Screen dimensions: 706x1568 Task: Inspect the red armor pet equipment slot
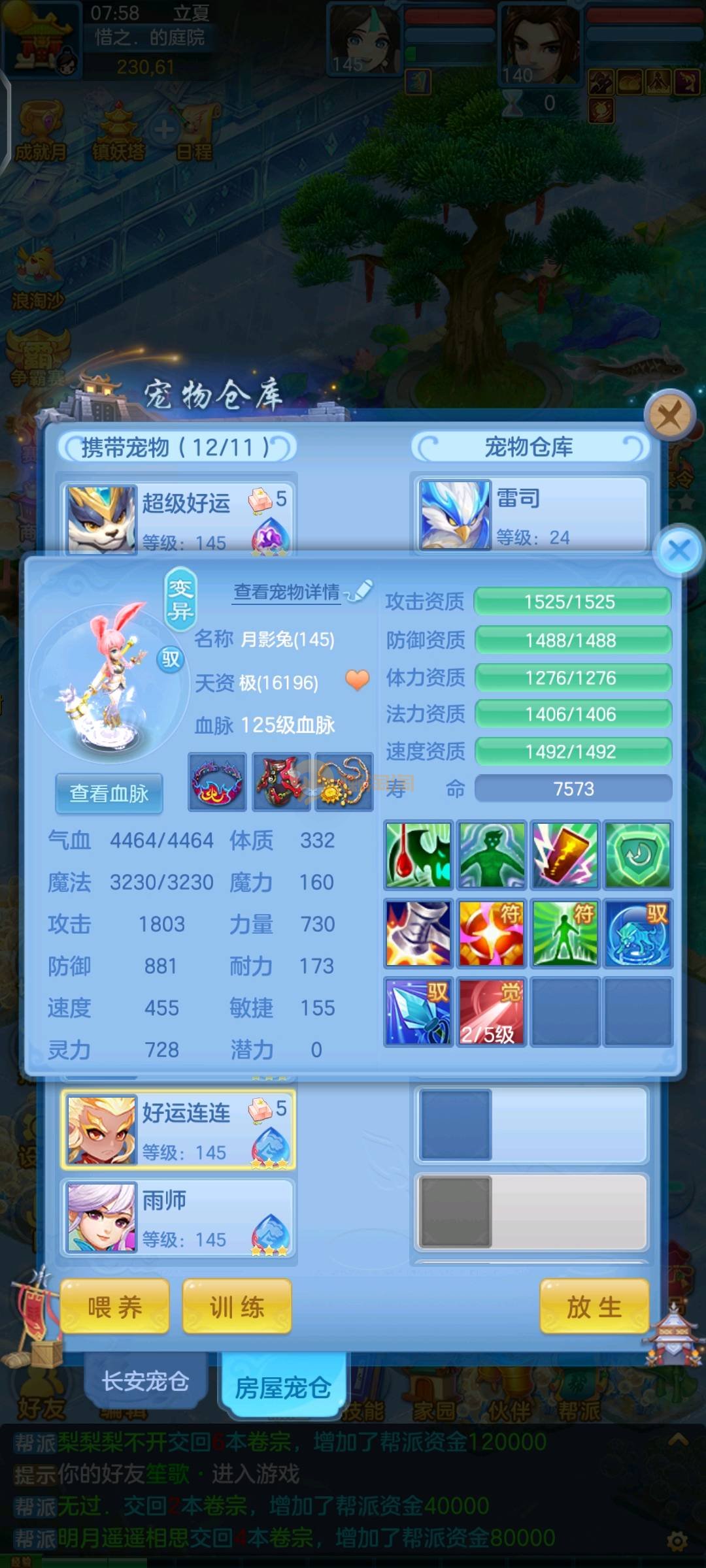tap(281, 782)
